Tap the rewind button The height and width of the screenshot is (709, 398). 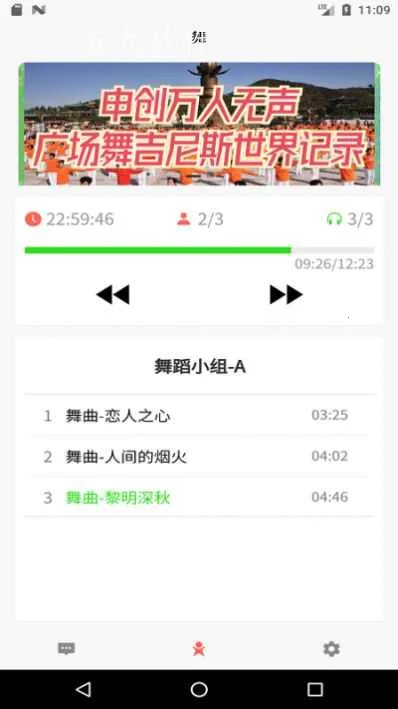(x=113, y=294)
